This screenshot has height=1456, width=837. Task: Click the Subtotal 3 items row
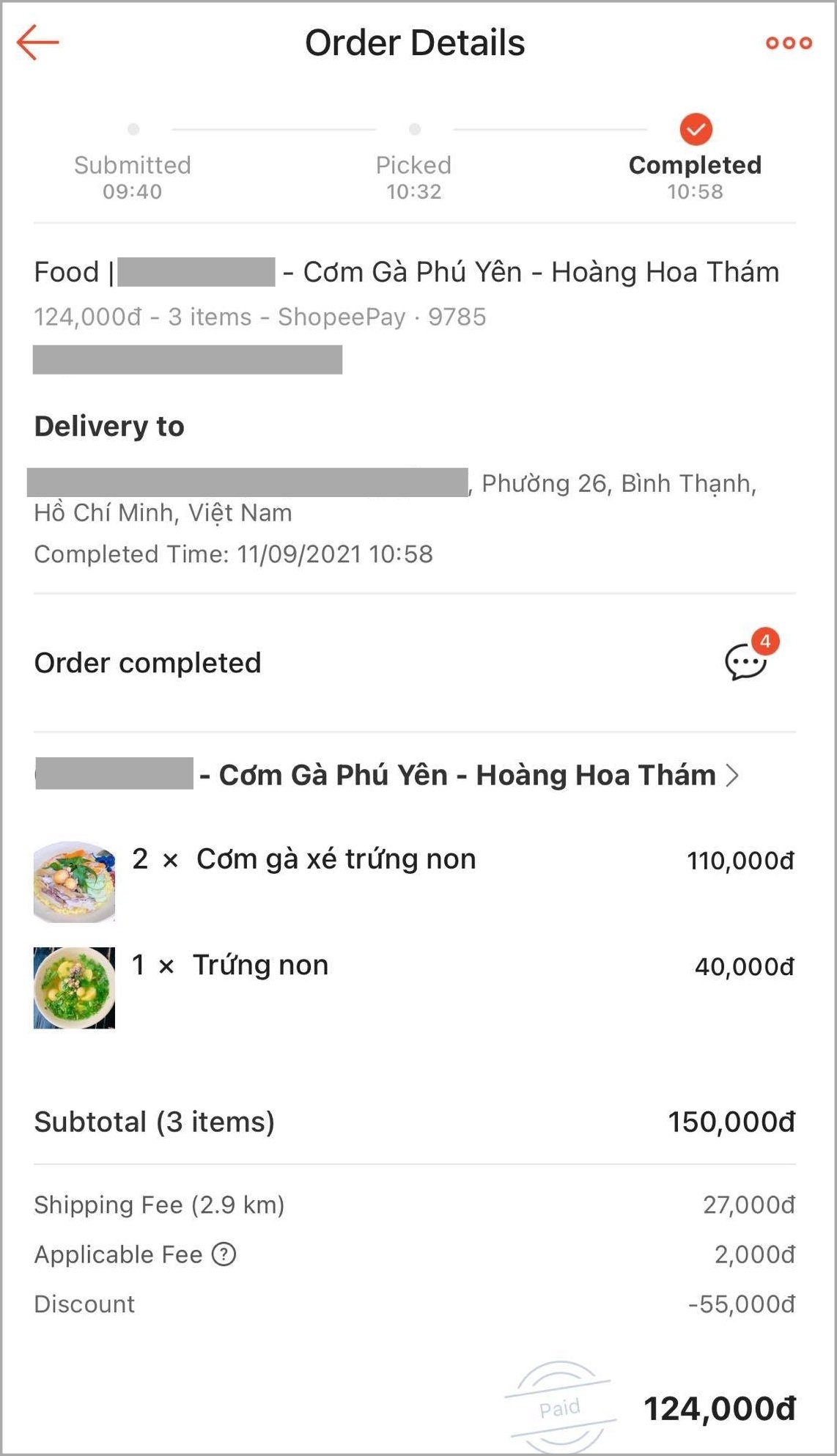point(154,1121)
